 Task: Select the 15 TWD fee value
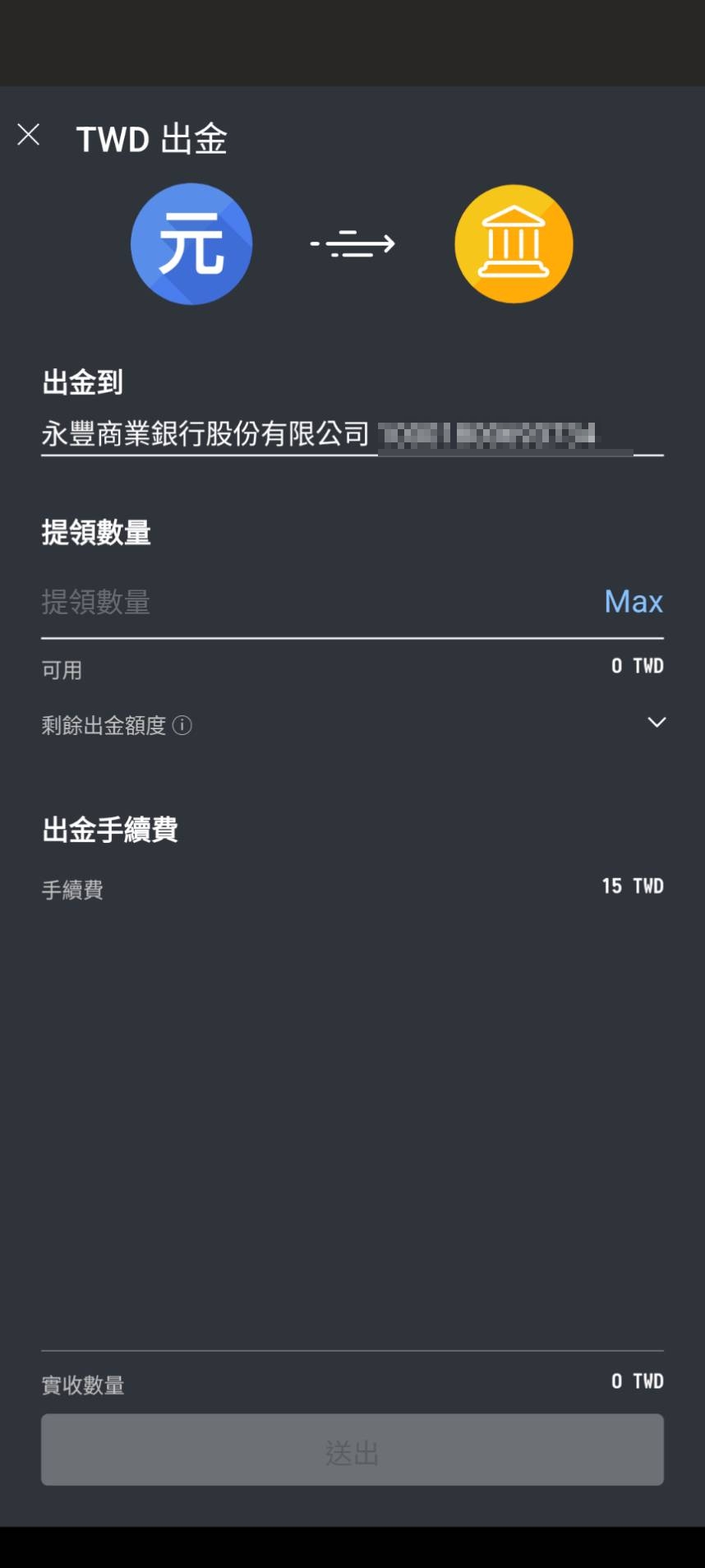tap(632, 886)
